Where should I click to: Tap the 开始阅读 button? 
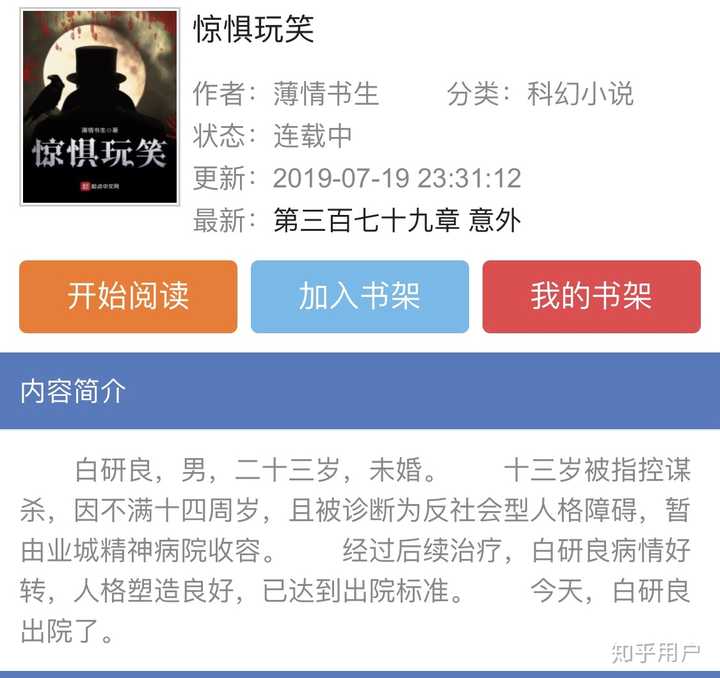[128, 297]
